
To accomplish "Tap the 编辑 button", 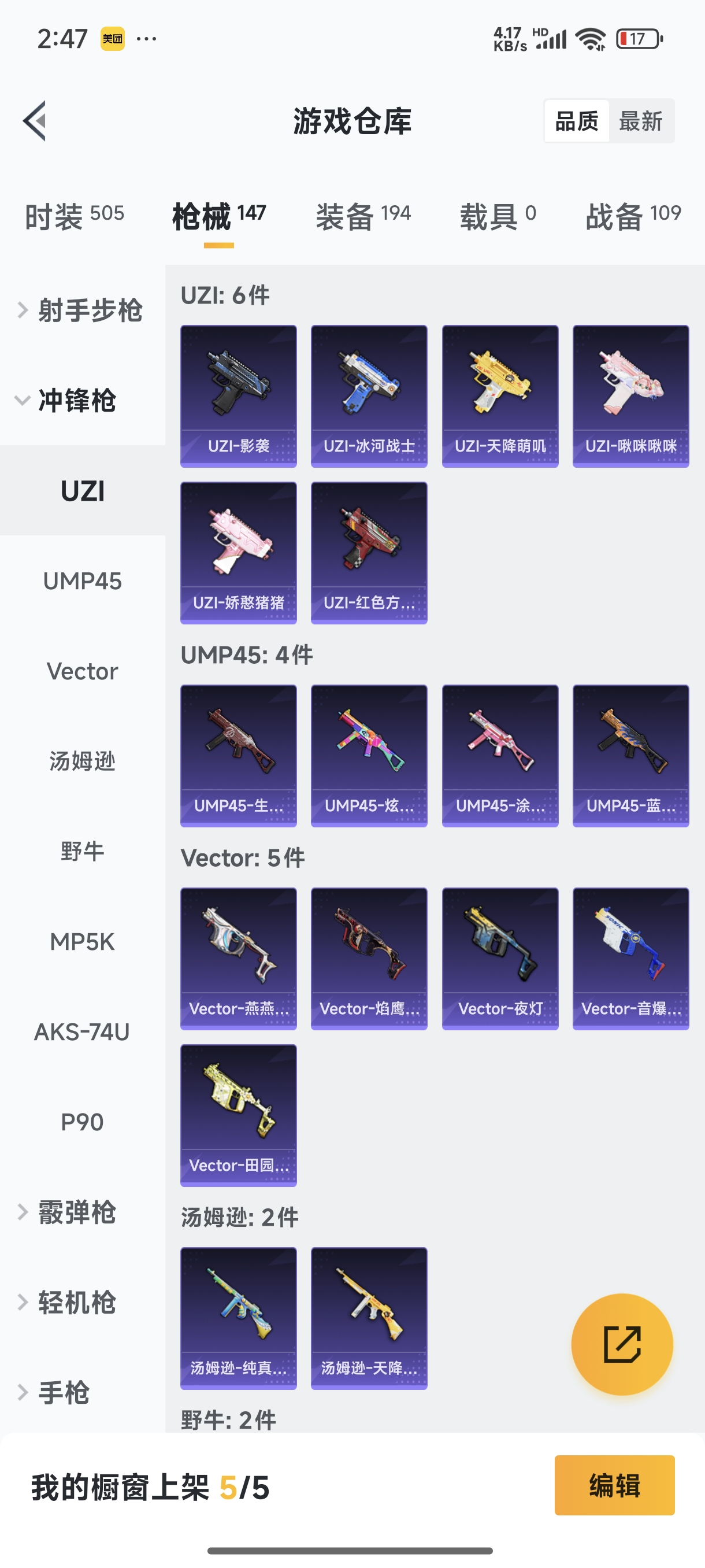I will [614, 1485].
